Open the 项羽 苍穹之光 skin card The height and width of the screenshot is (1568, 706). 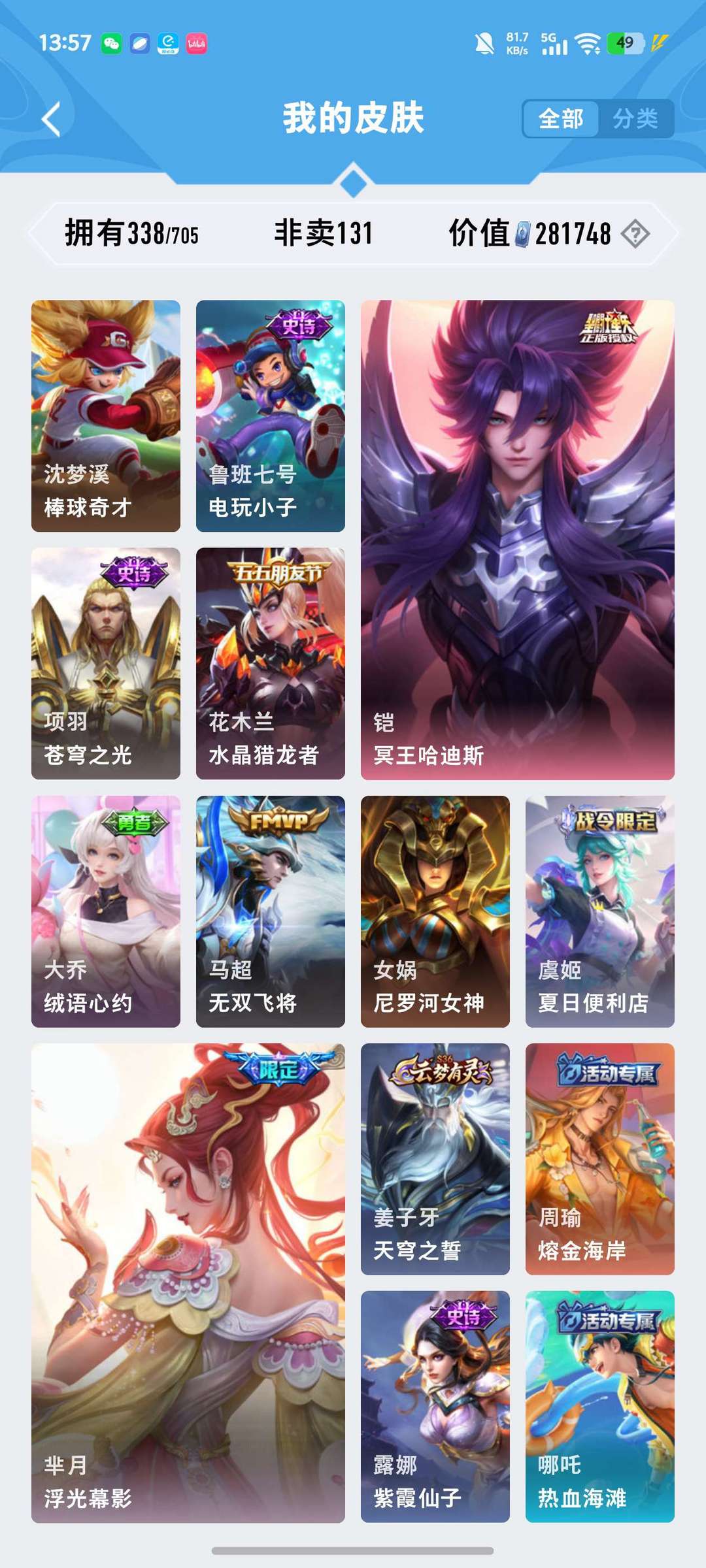(x=106, y=663)
